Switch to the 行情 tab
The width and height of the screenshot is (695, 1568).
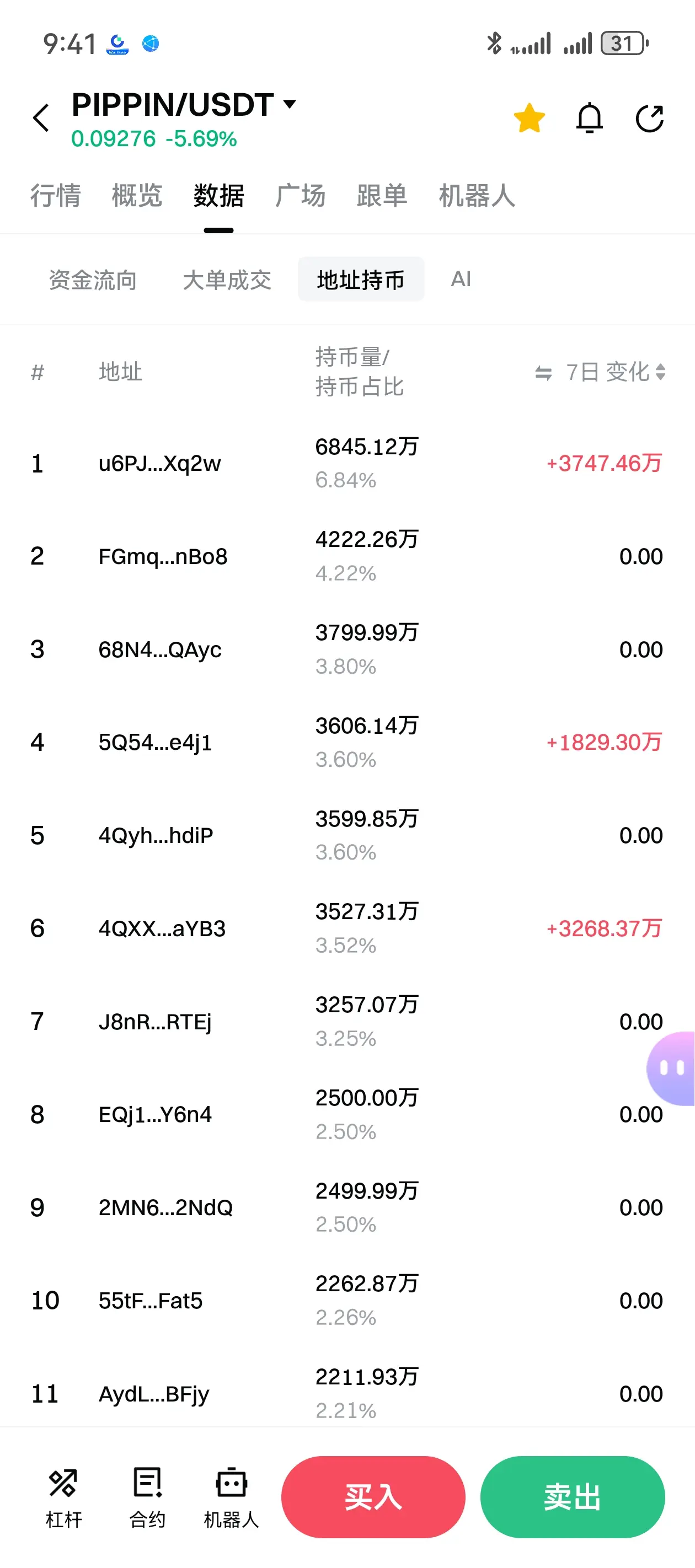[x=55, y=195]
